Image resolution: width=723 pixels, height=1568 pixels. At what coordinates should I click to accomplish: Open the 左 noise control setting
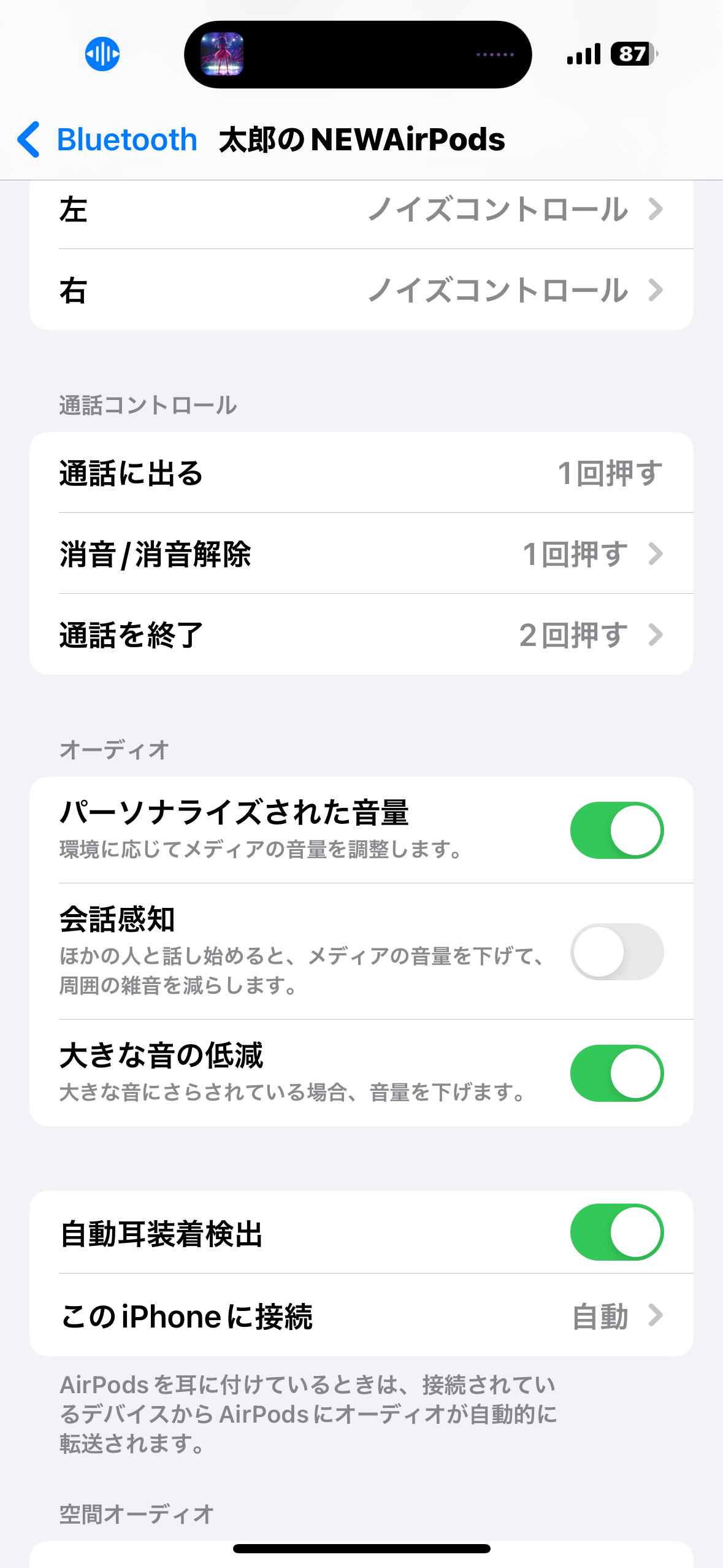point(361,210)
